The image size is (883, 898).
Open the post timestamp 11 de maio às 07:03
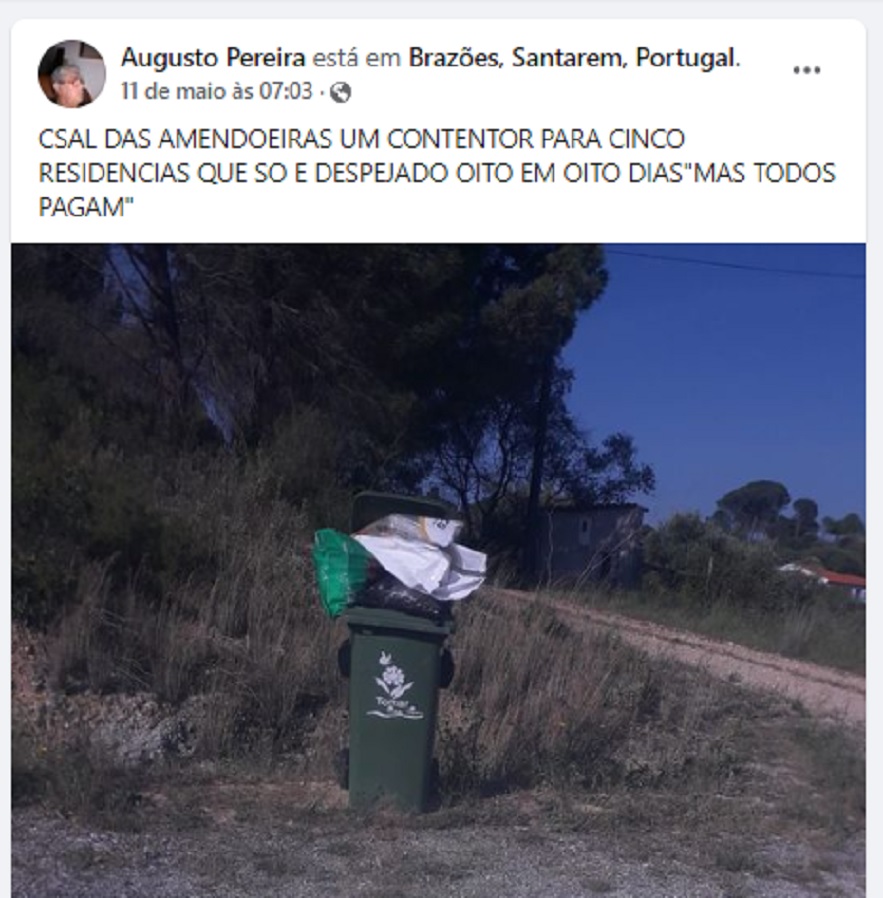coord(216,92)
